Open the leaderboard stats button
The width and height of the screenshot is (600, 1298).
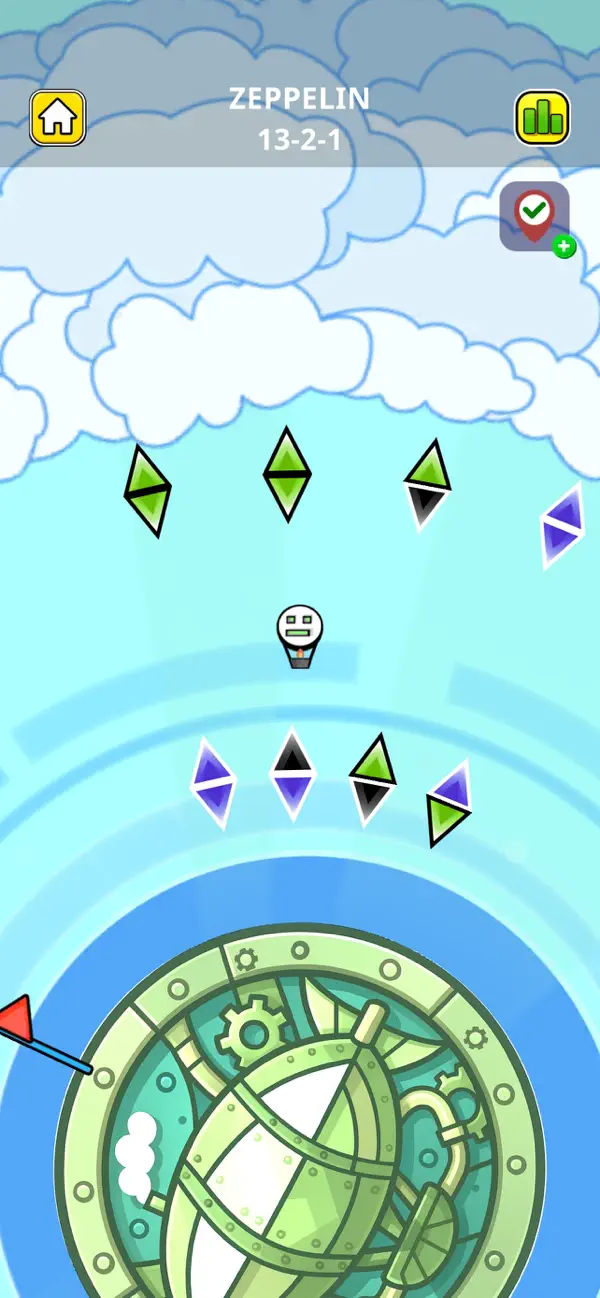coord(542,118)
